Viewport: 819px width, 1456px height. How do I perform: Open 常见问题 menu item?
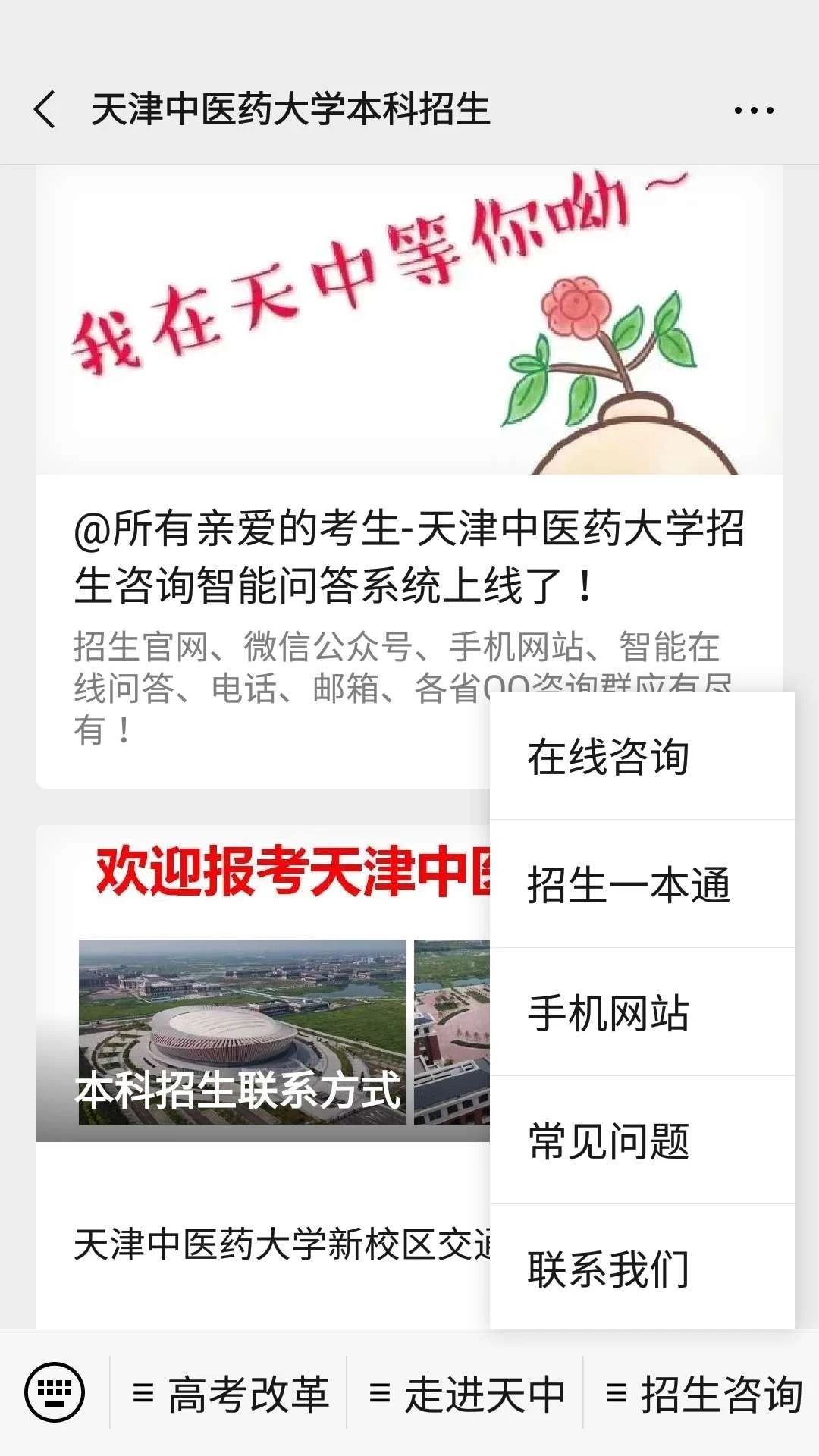[x=642, y=1141]
